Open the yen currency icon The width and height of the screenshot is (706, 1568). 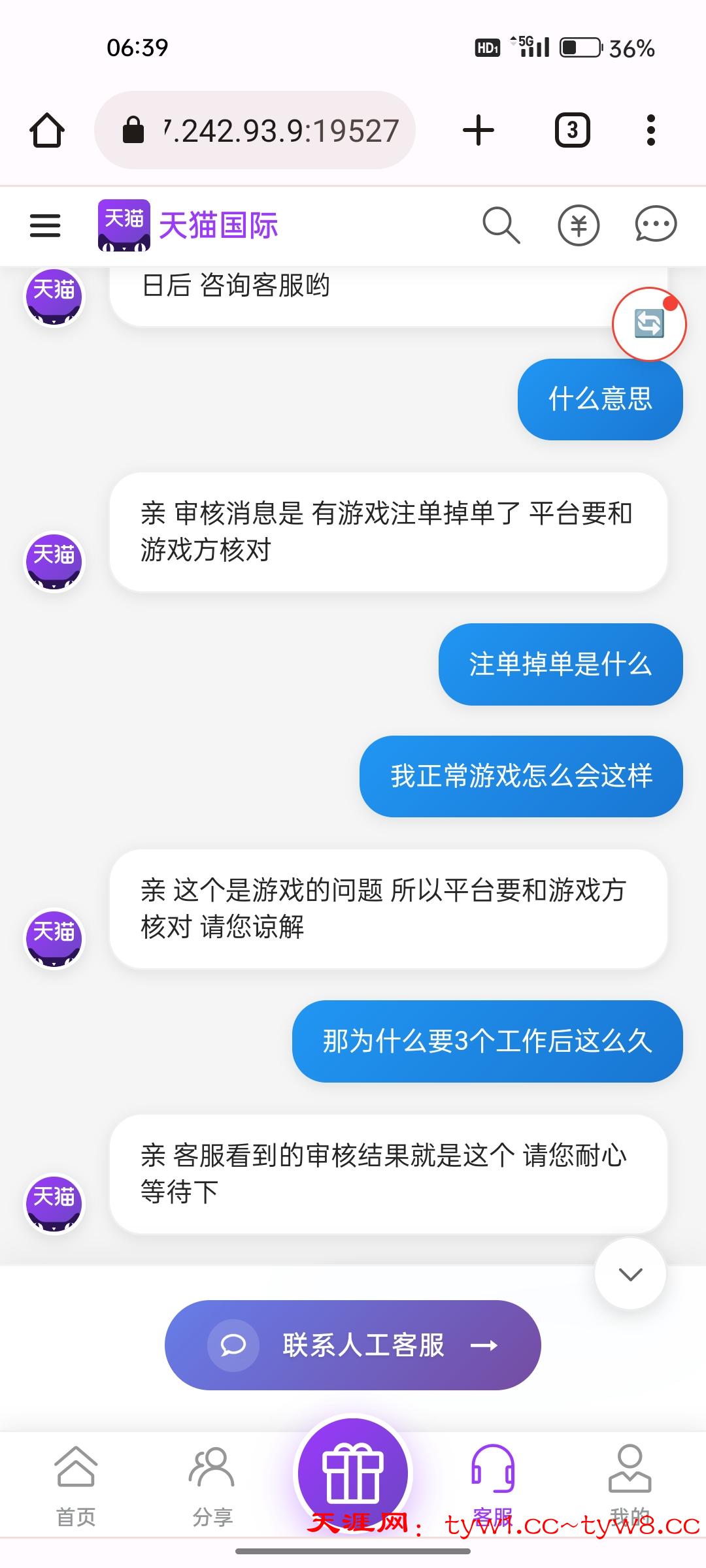(x=579, y=226)
